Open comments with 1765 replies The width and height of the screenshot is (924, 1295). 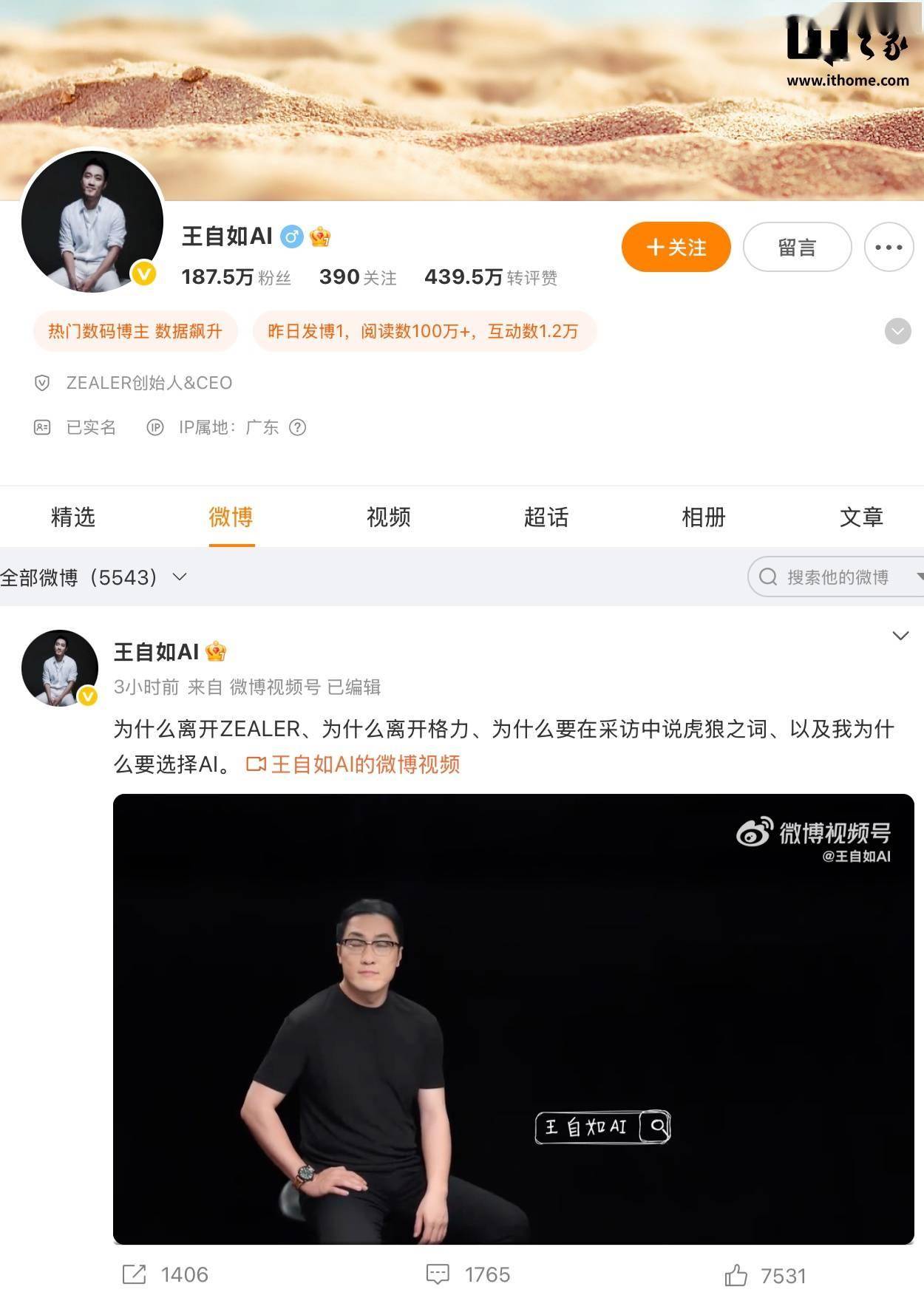(469, 1274)
